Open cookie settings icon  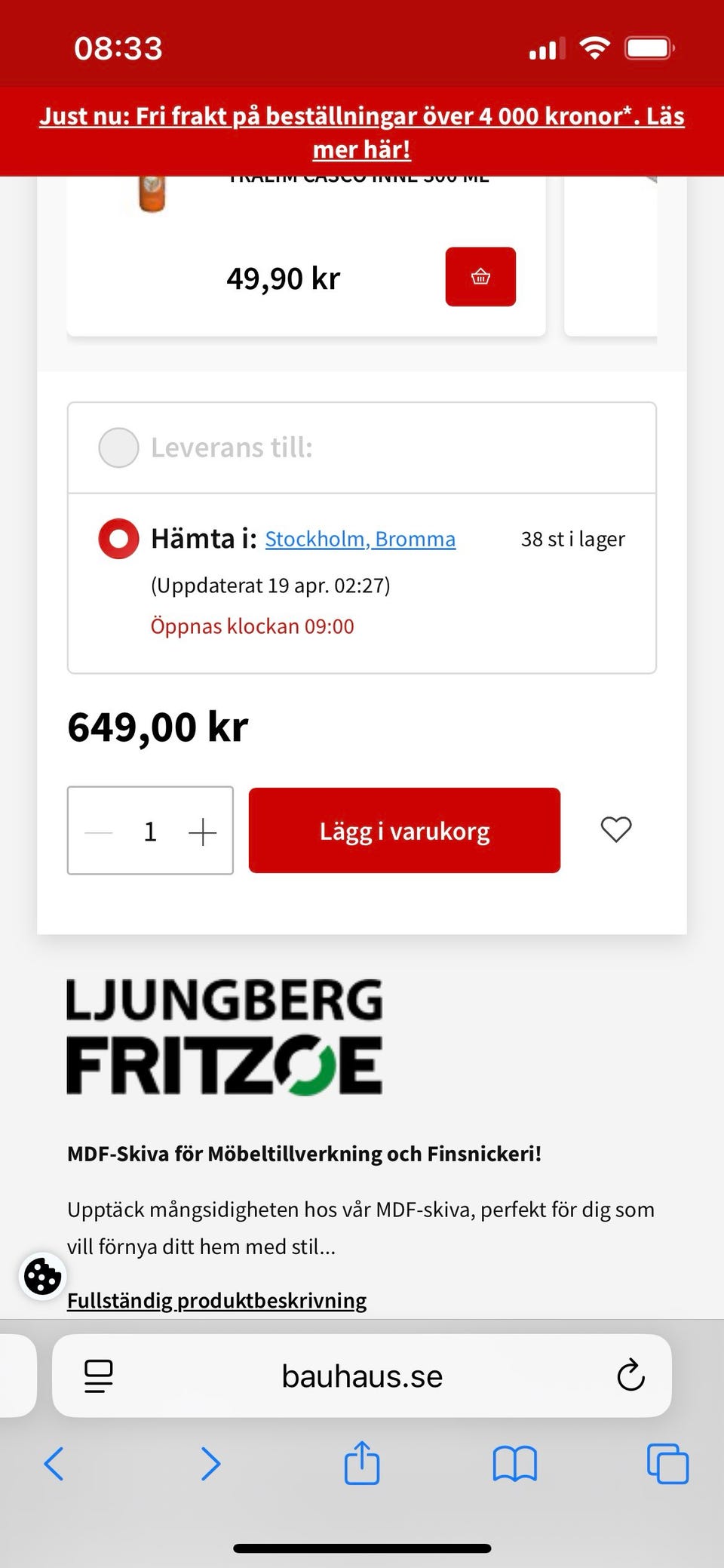[43, 1277]
